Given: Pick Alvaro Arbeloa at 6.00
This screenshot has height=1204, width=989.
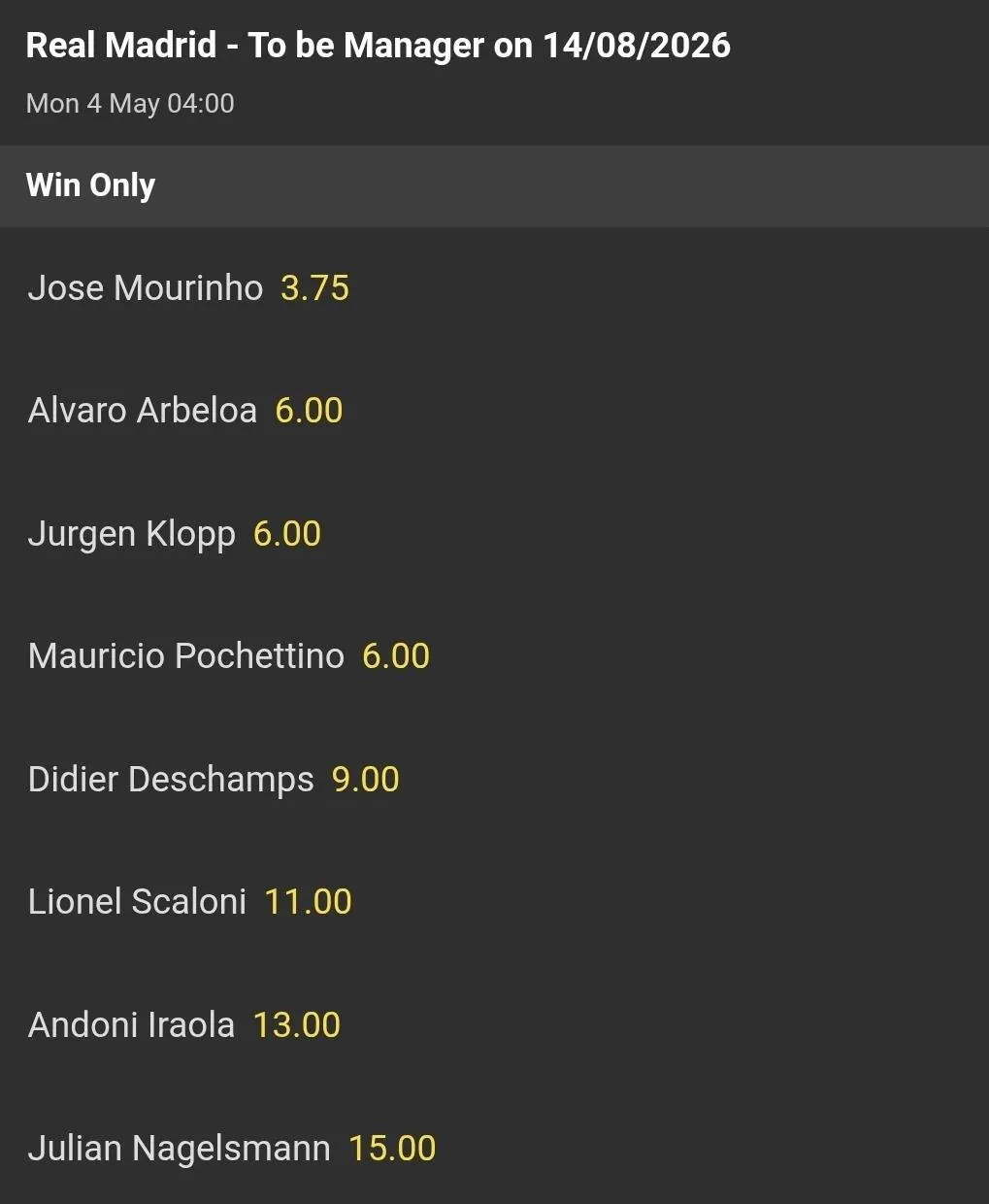Looking at the screenshot, I should coord(309,411).
